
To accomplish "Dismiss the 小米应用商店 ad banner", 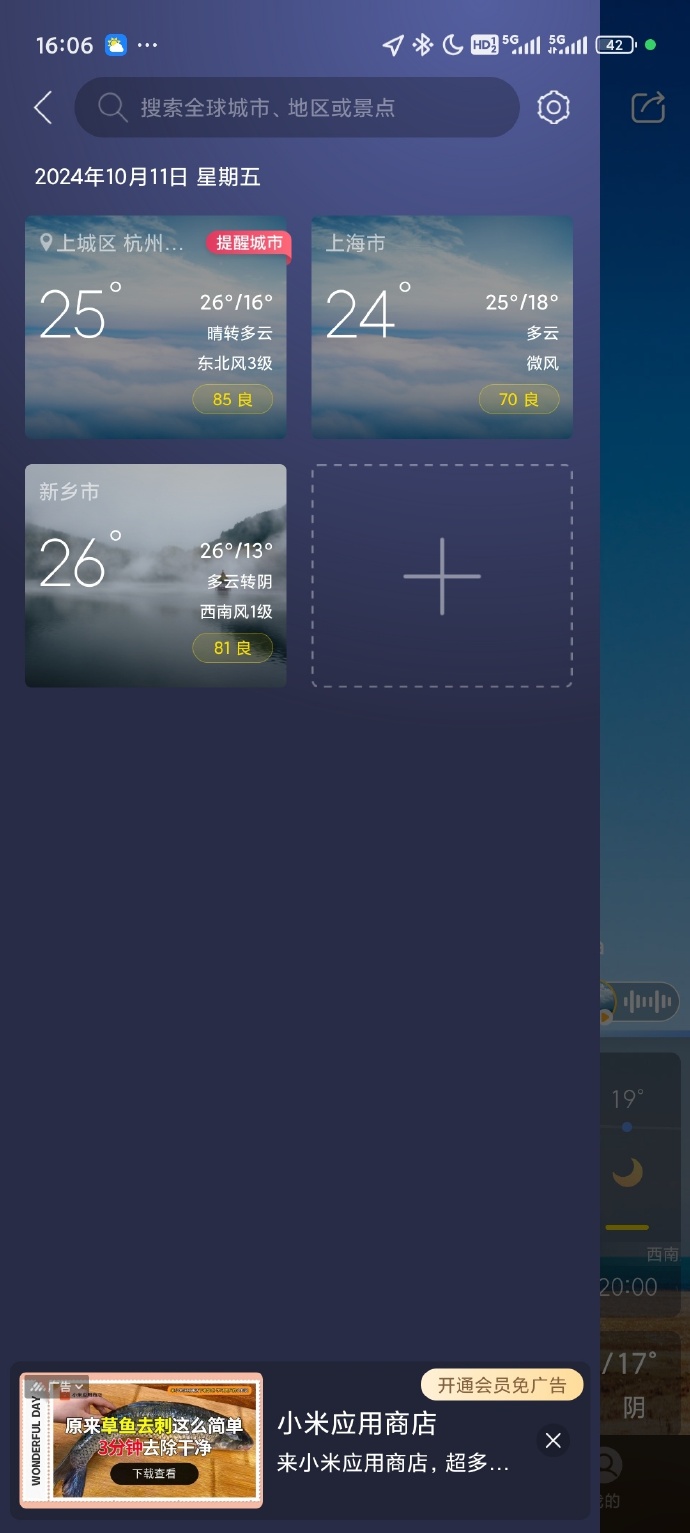I will point(553,1440).
